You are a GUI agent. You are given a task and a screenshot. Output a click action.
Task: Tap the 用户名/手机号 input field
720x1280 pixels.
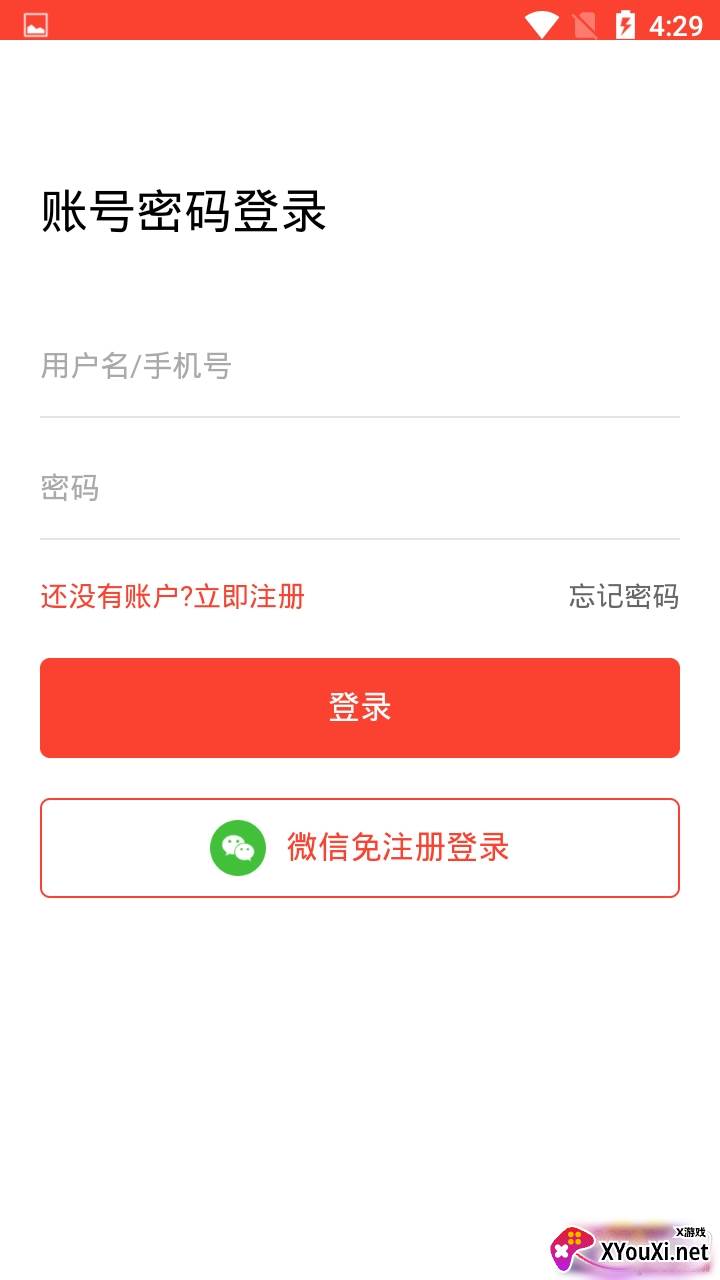360,366
